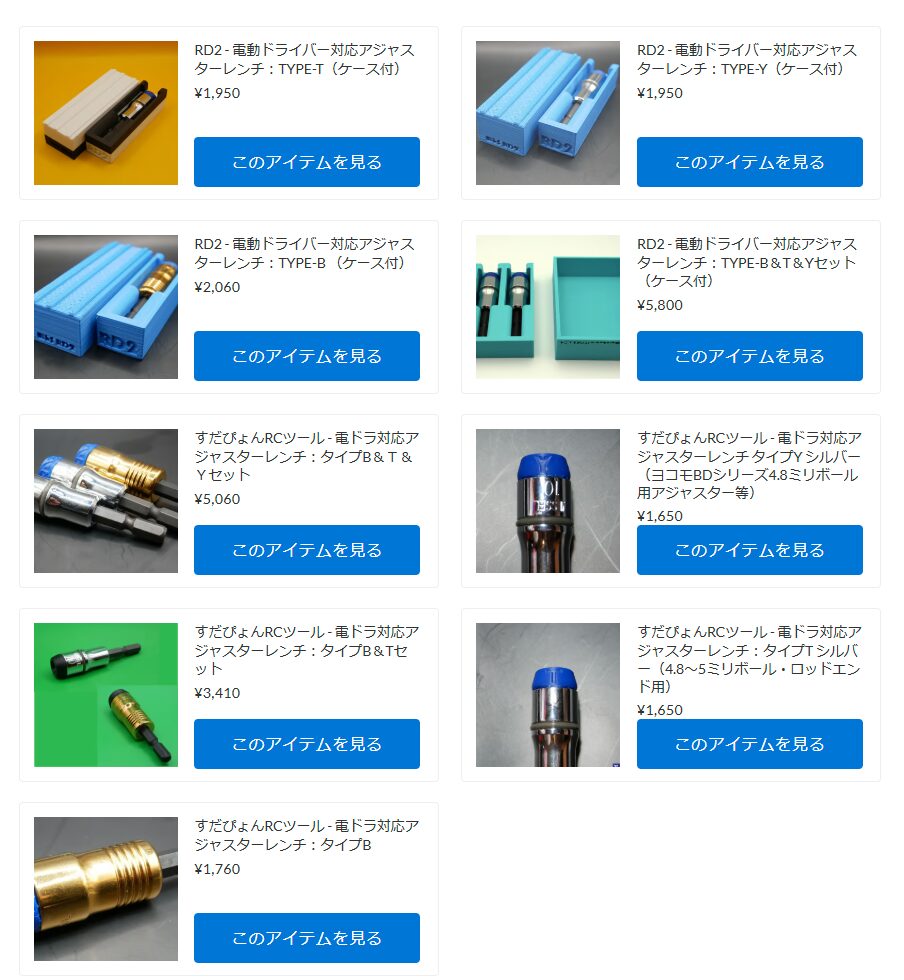
Task: View the タイプB ¥1,760 item button
Action: [x=306, y=938]
